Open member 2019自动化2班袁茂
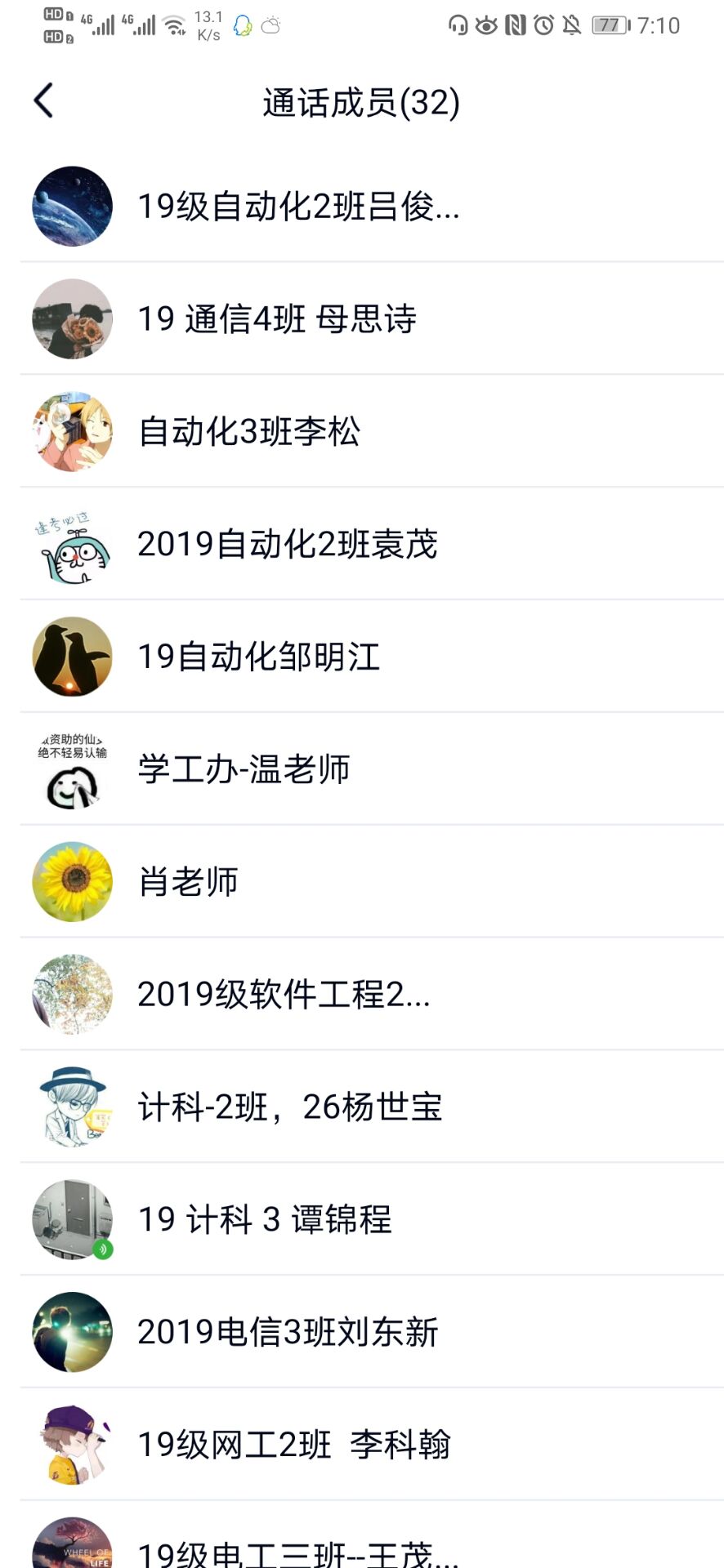Image resolution: width=724 pixels, height=1568 pixels. (x=288, y=545)
